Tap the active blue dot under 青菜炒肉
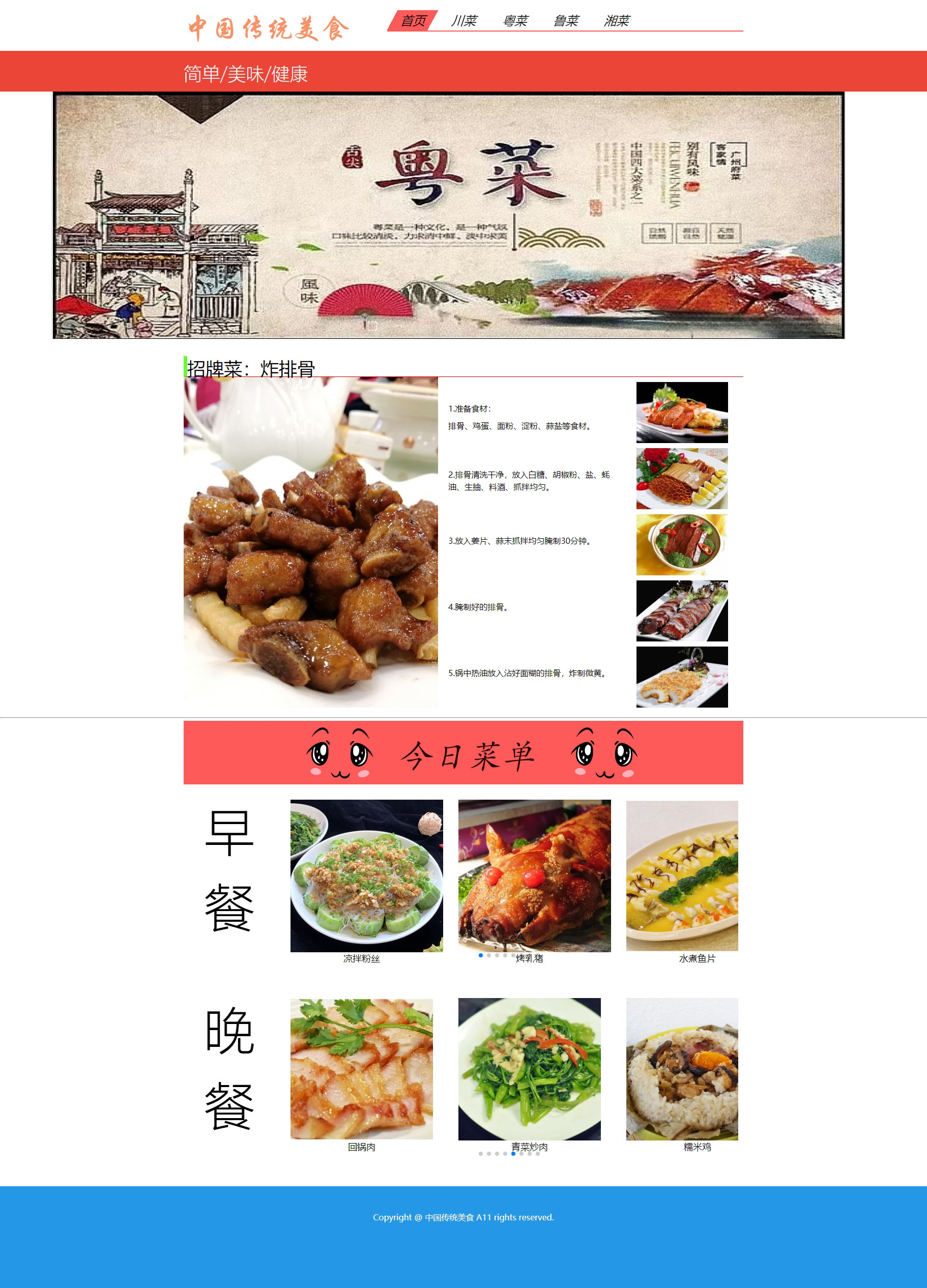Viewport: 927px width, 1288px height. tap(513, 1153)
